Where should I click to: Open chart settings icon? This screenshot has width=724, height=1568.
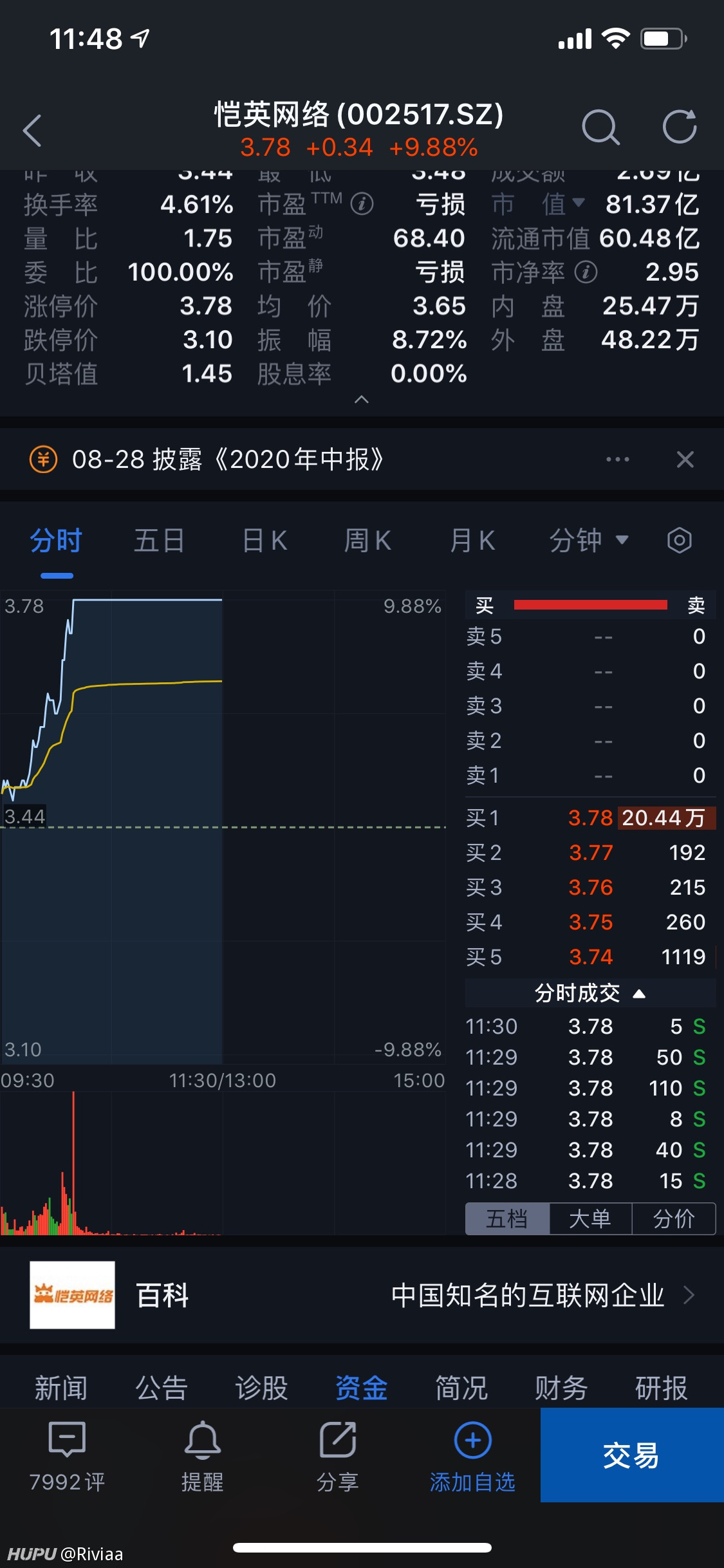point(680,541)
